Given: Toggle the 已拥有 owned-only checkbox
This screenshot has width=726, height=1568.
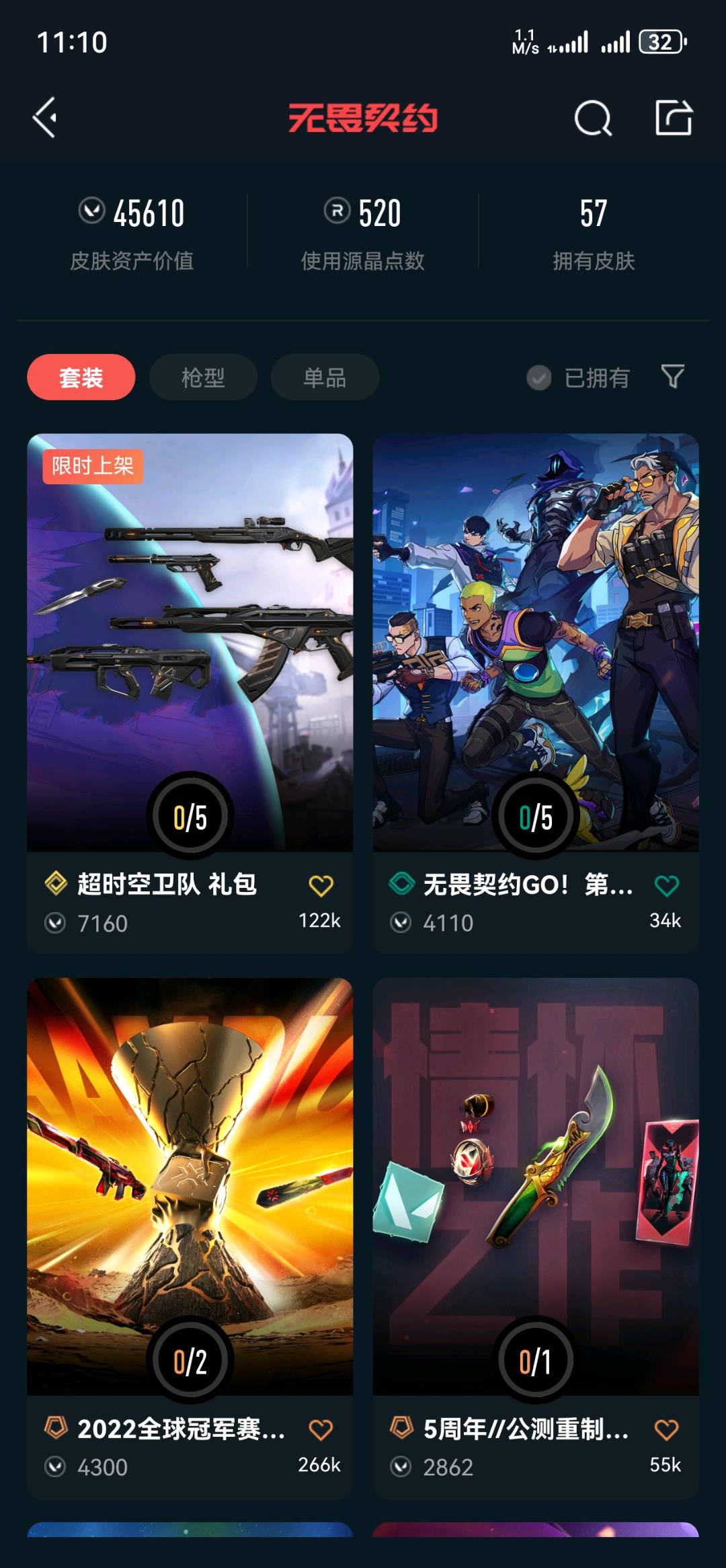Looking at the screenshot, I should 539,377.
